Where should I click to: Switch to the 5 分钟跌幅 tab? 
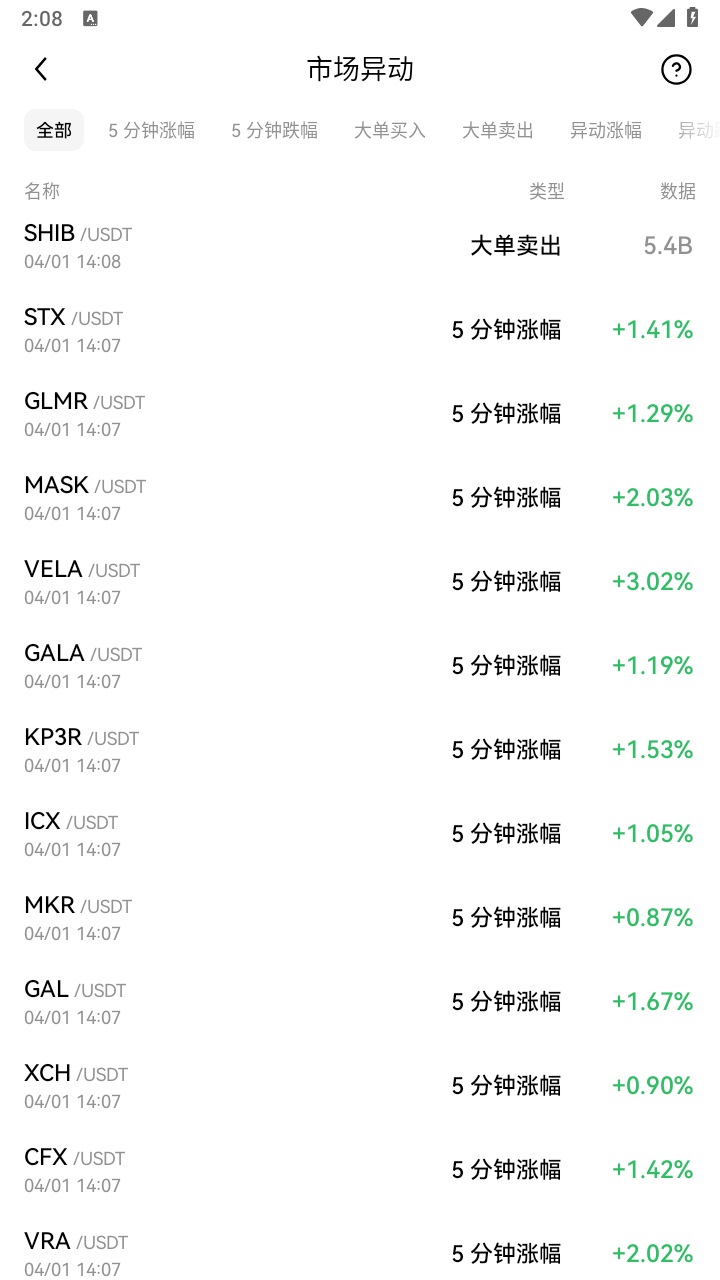pyautogui.click(x=275, y=130)
